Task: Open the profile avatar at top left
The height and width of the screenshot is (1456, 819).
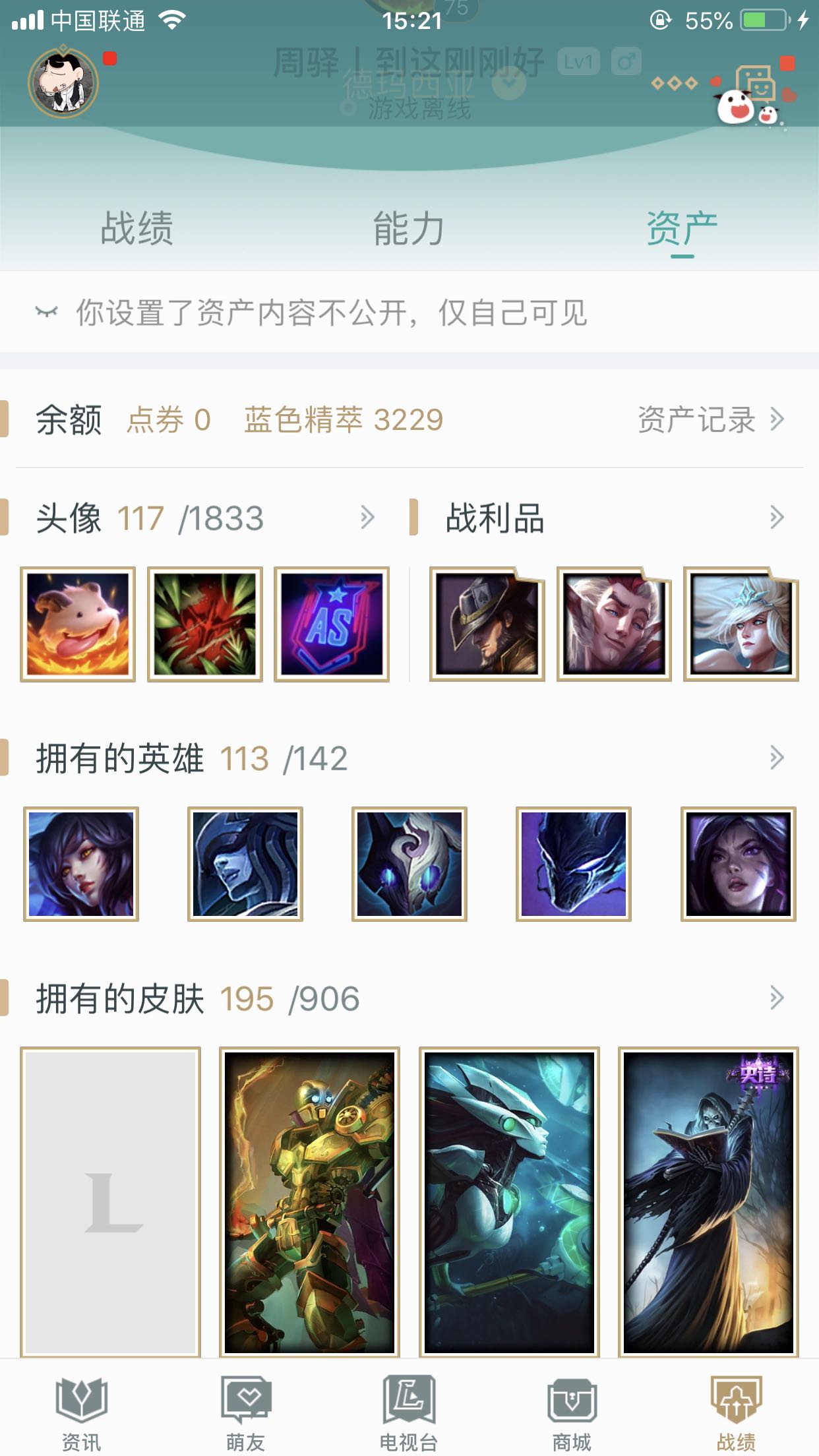Action: [x=64, y=83]
